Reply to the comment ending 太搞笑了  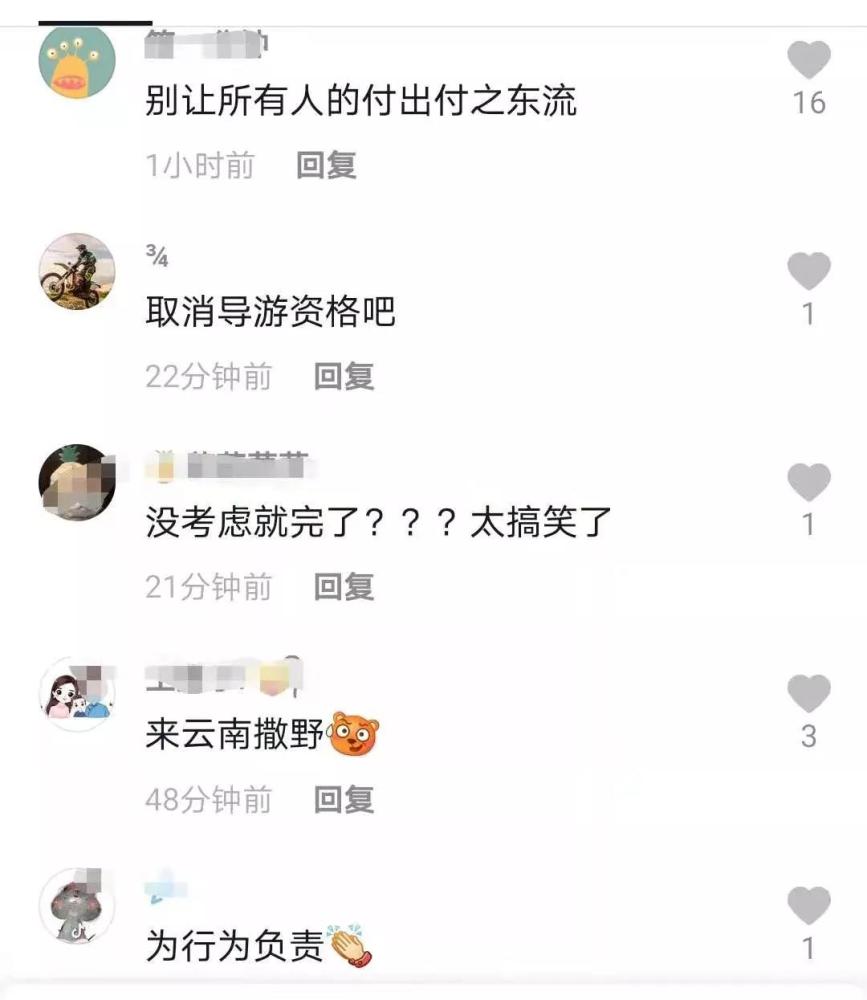pyautogui.click(x=344, y=587)
